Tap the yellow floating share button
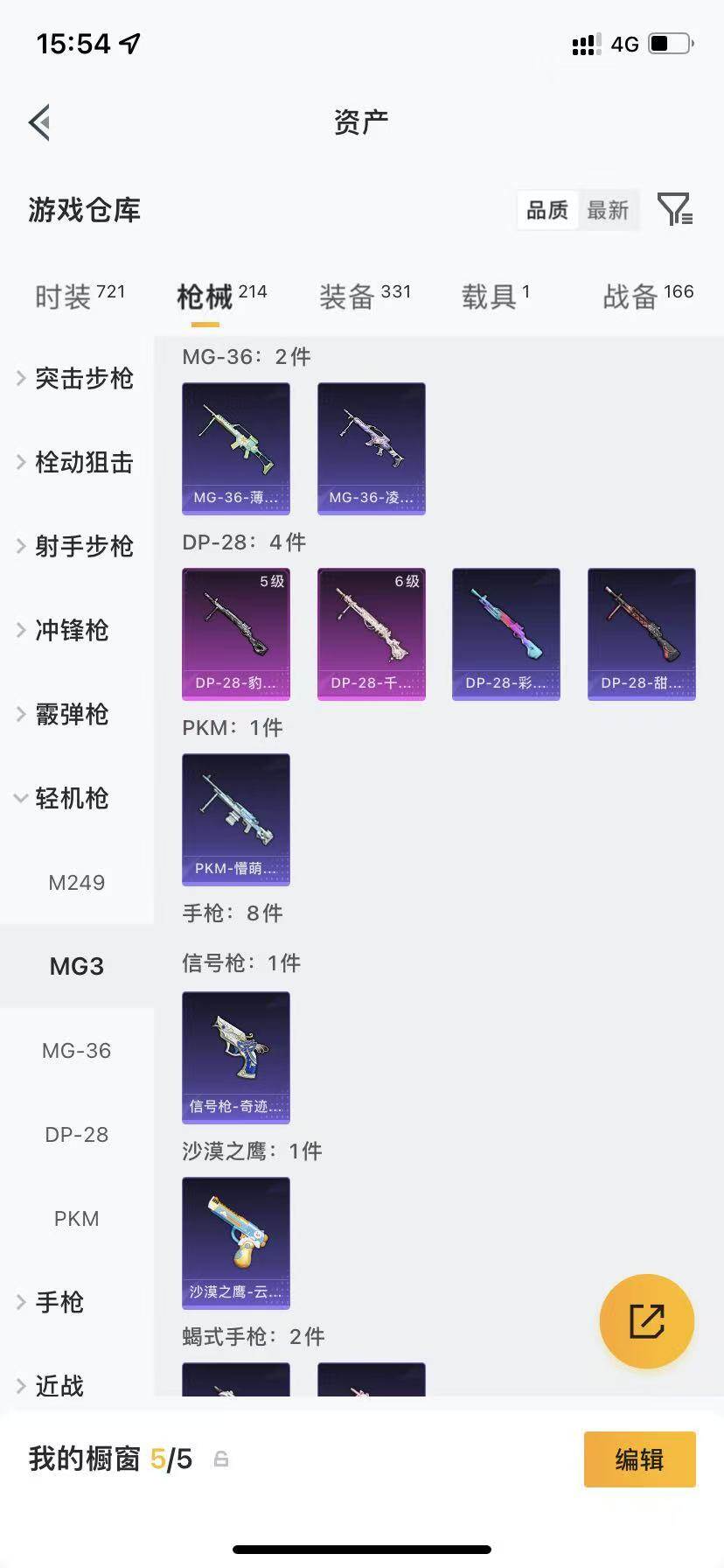 pyautogui.click(x=647, y=1321)
